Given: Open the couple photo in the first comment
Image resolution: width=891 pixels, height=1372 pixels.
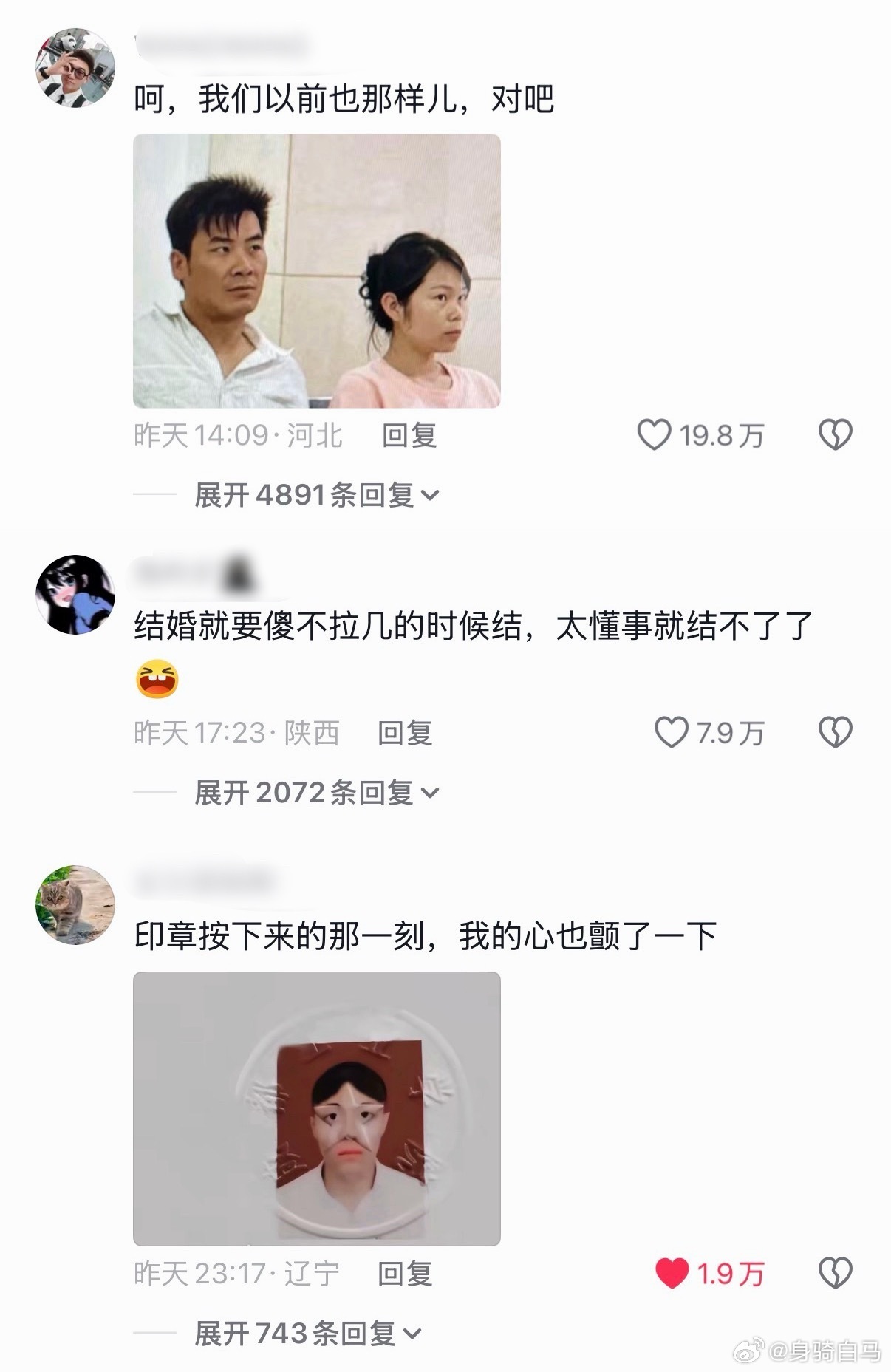Looking at the screenshot, I should (x=317, y=270).
